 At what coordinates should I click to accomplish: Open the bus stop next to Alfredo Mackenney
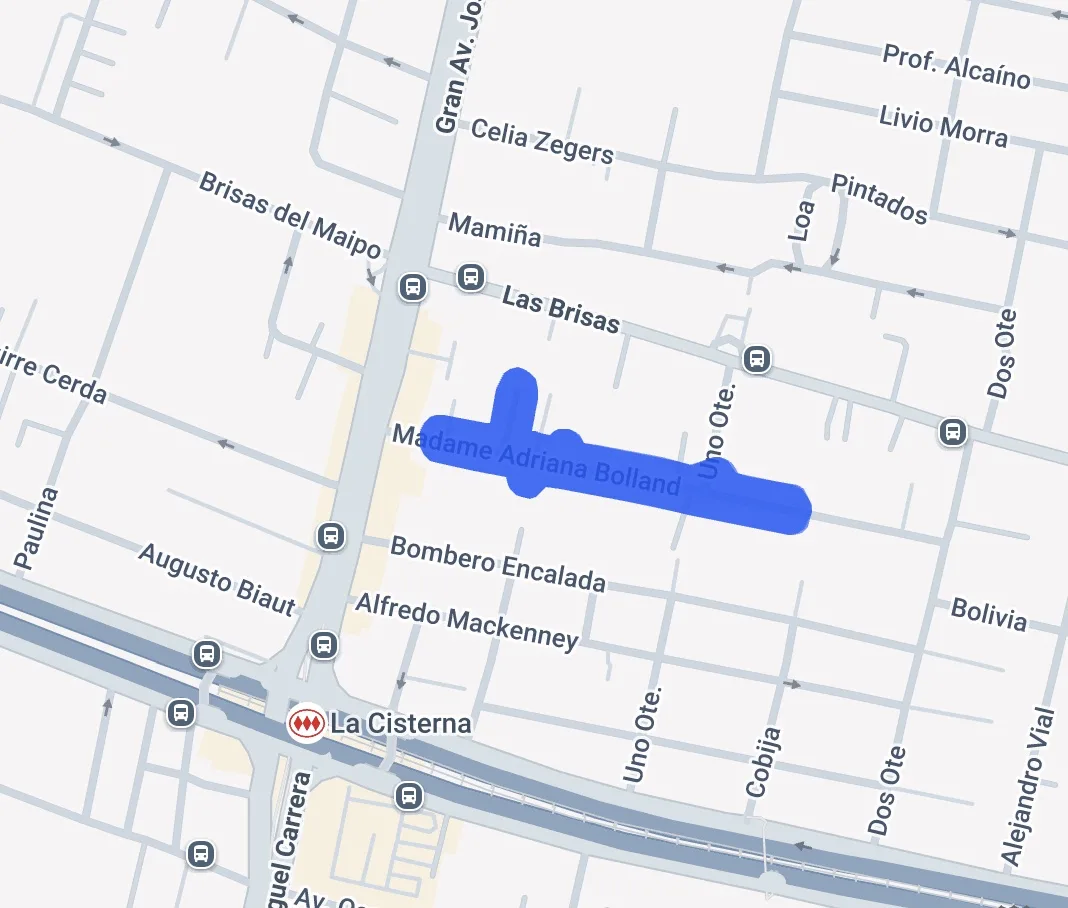[x=323, y=644]
